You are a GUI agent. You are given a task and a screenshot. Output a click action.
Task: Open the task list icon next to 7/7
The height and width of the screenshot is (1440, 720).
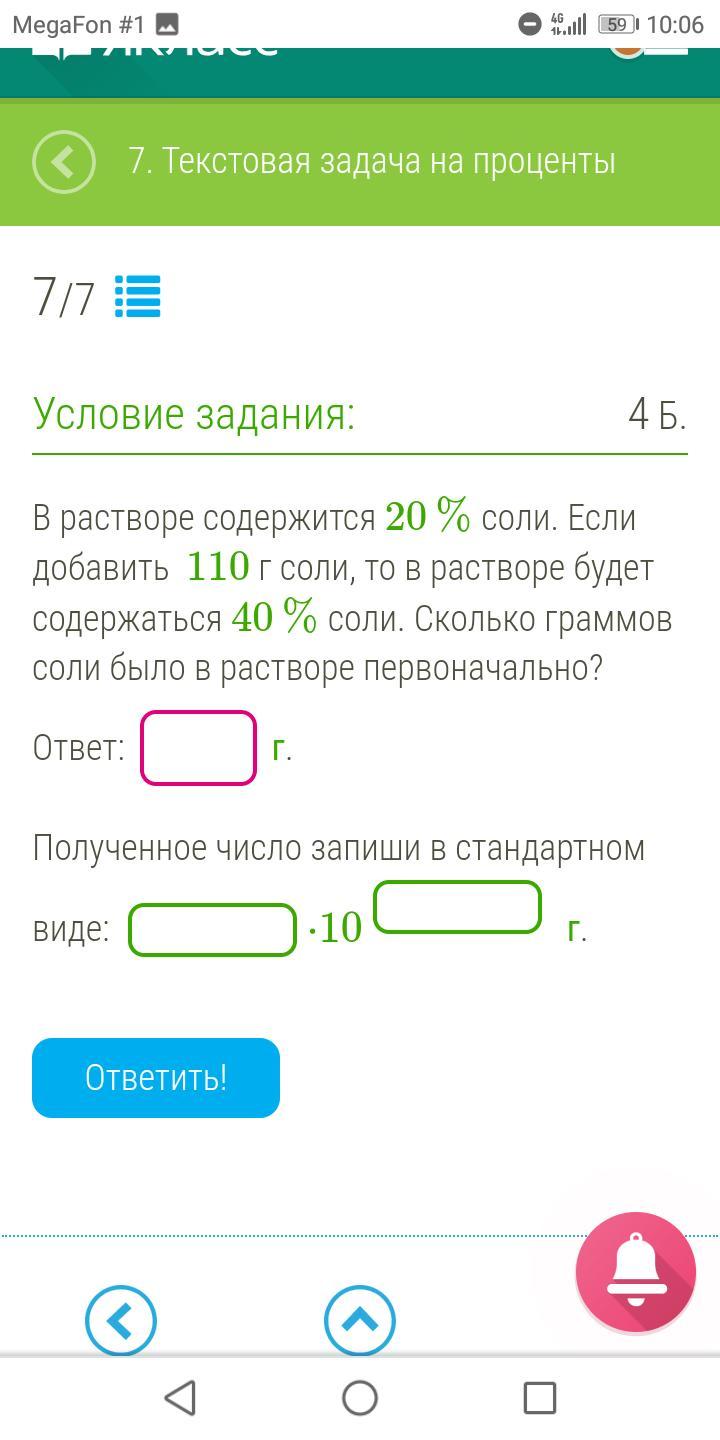138,297
